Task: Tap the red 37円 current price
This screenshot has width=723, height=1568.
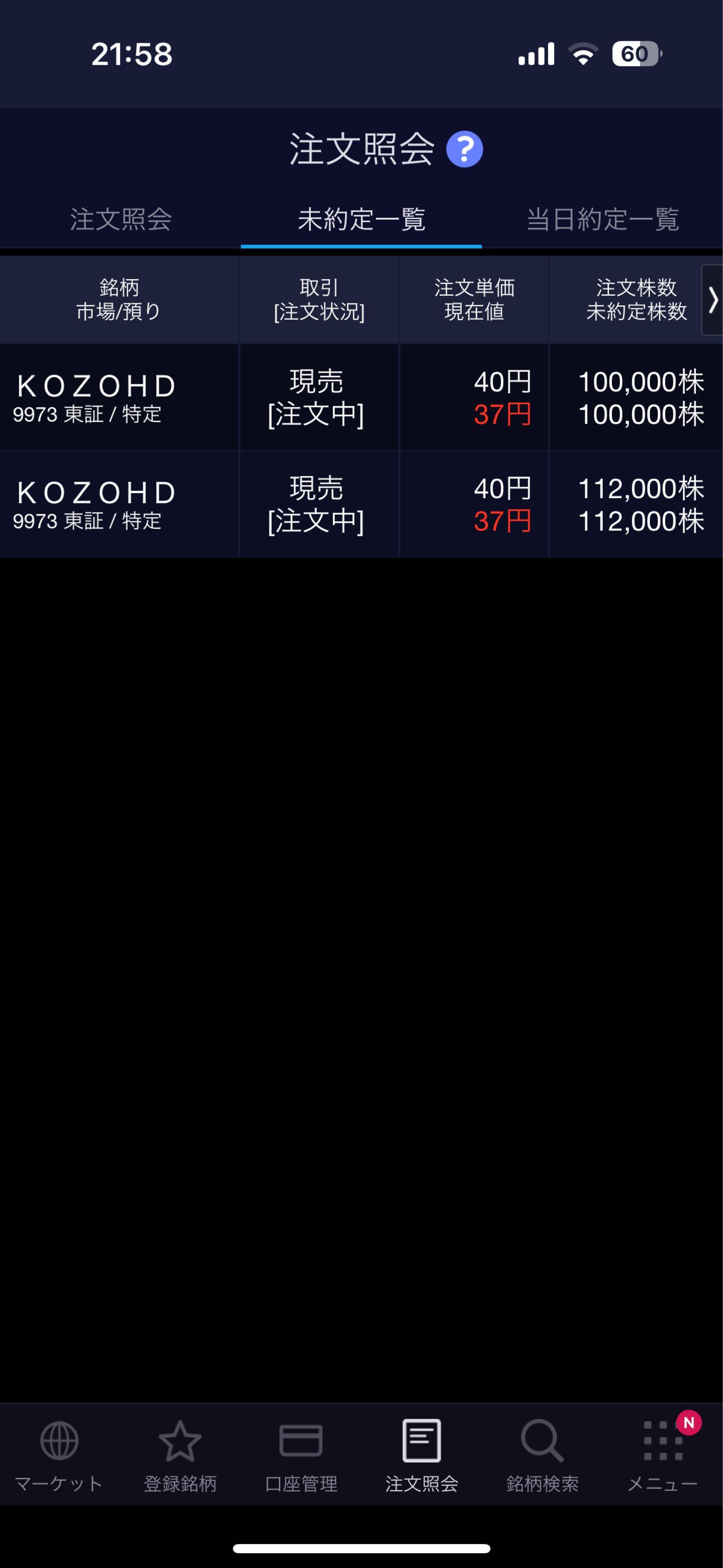Action: 502,415
